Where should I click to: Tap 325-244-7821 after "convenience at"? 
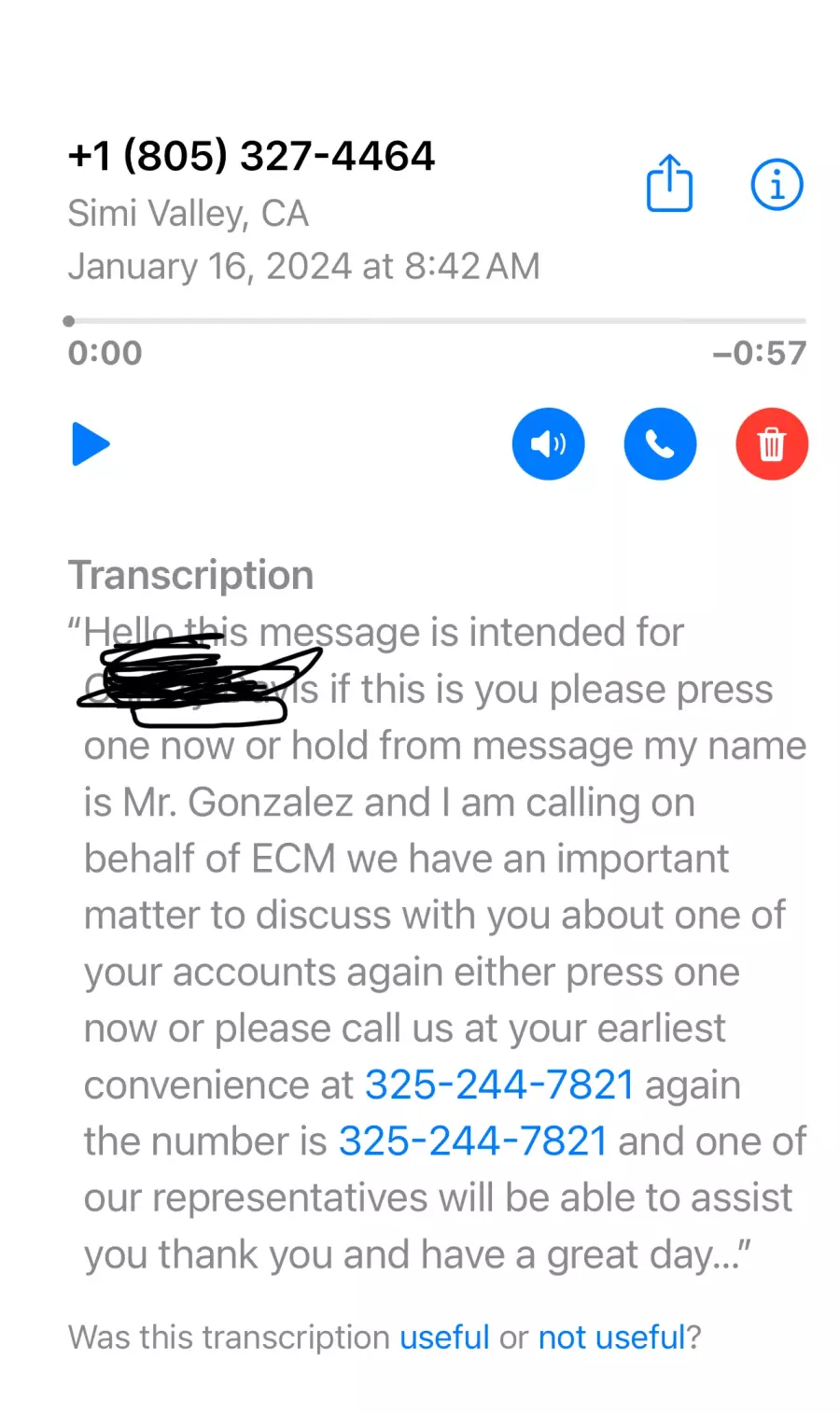tap(499, 1085)
